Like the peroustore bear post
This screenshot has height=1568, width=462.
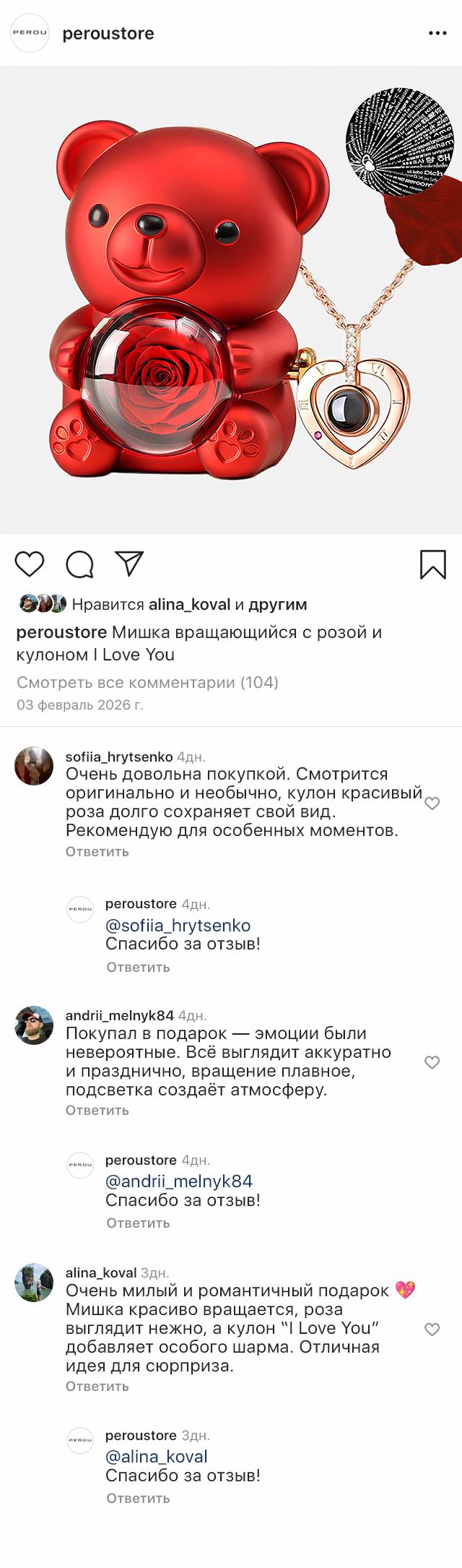(30, 564)
